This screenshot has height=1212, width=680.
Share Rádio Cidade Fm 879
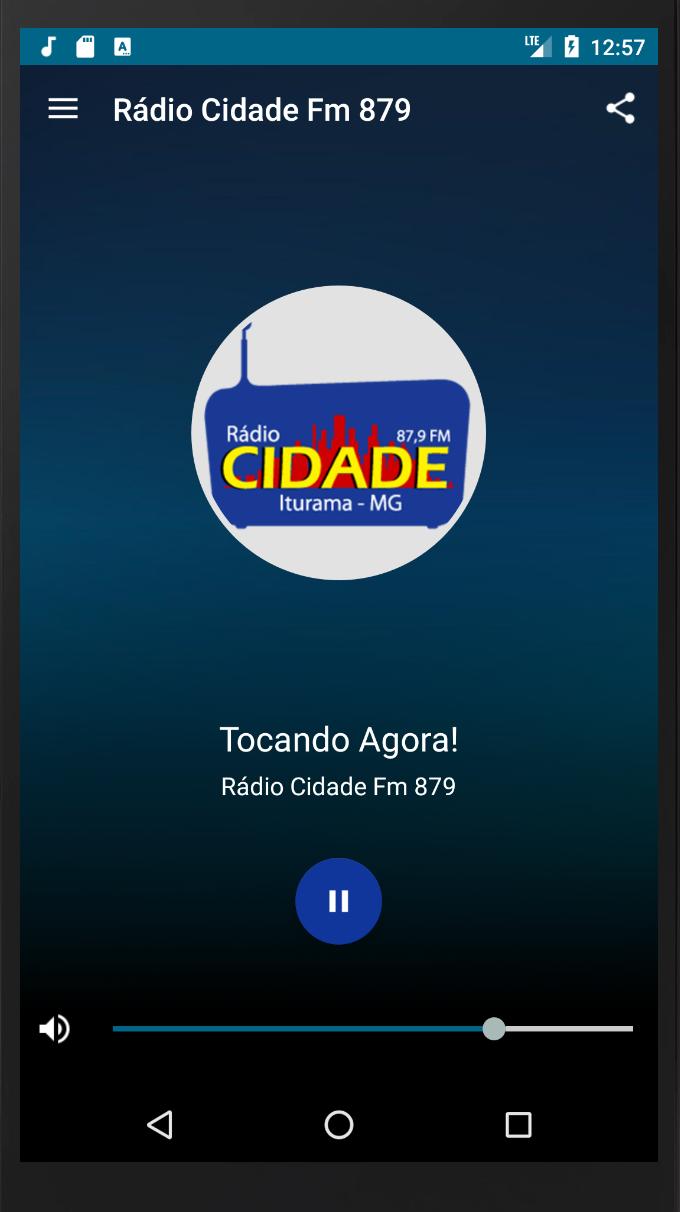pyautogui.click(x=621, y=109)
